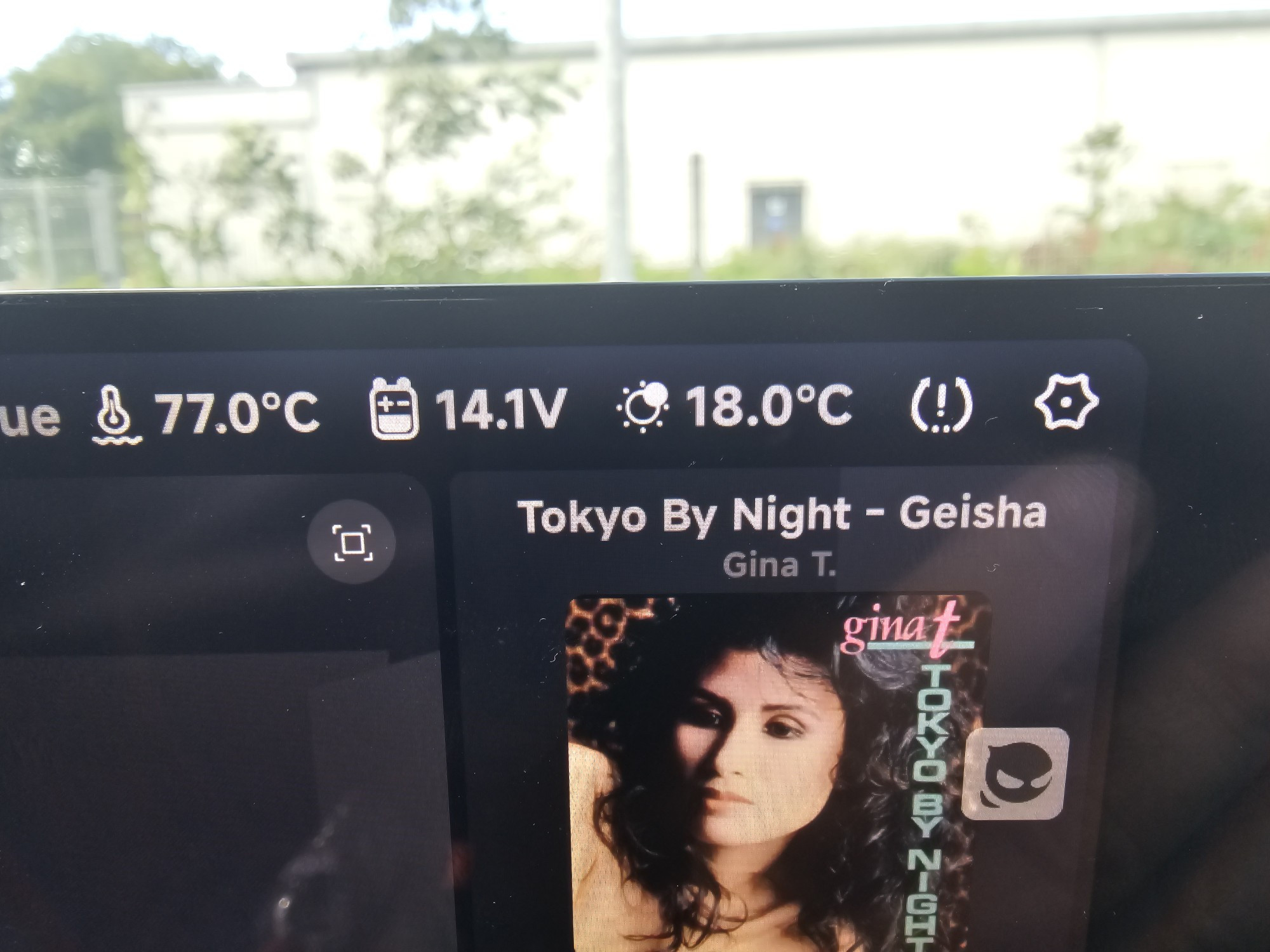
Task: Open settings via the gear icon
Action: point(1066,402)
